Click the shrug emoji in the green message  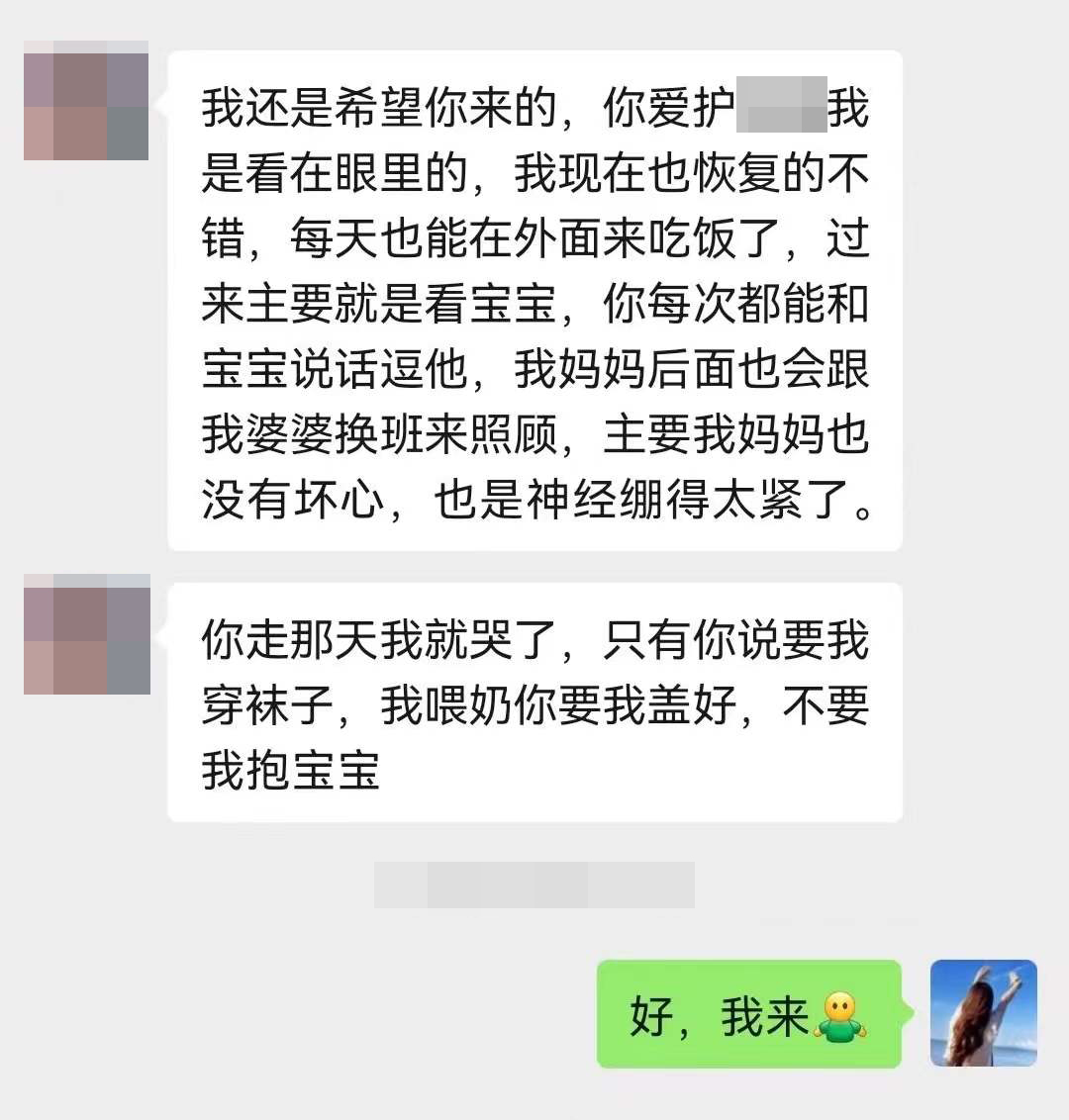tap(839, 1019)
